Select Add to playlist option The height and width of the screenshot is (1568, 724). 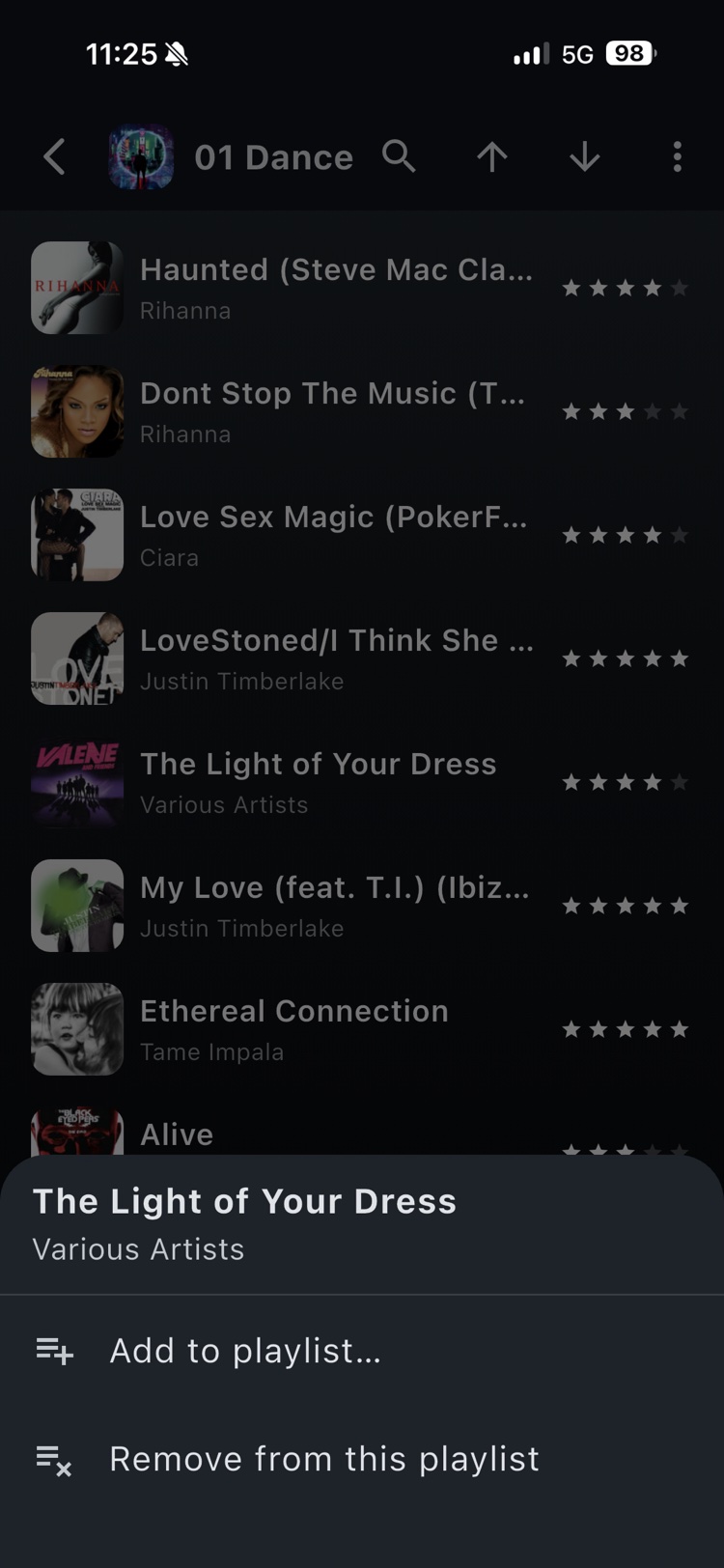(362, 1351)
